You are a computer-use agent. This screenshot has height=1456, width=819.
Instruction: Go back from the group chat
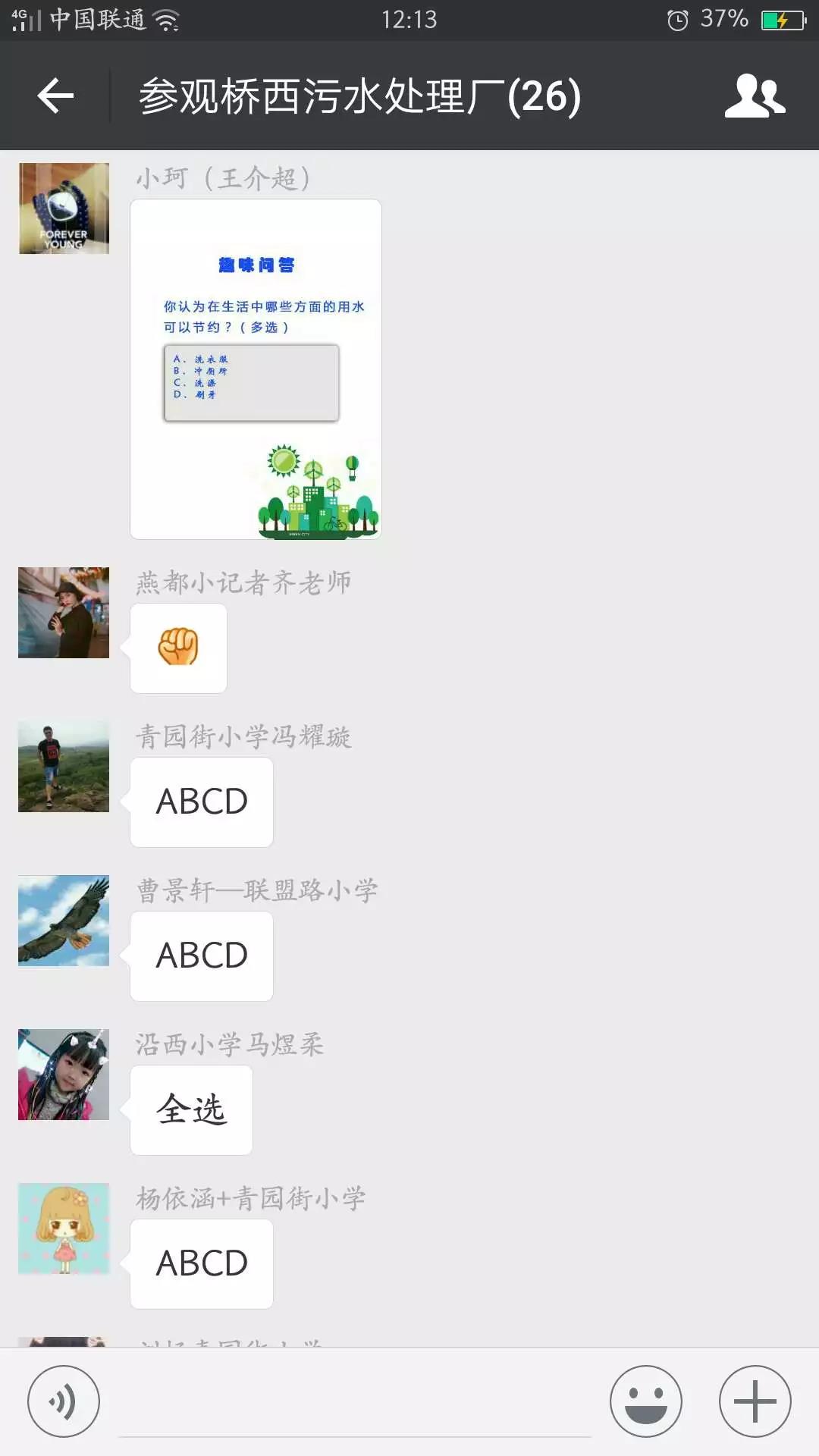pyautogui.click(x=55, y=96)
